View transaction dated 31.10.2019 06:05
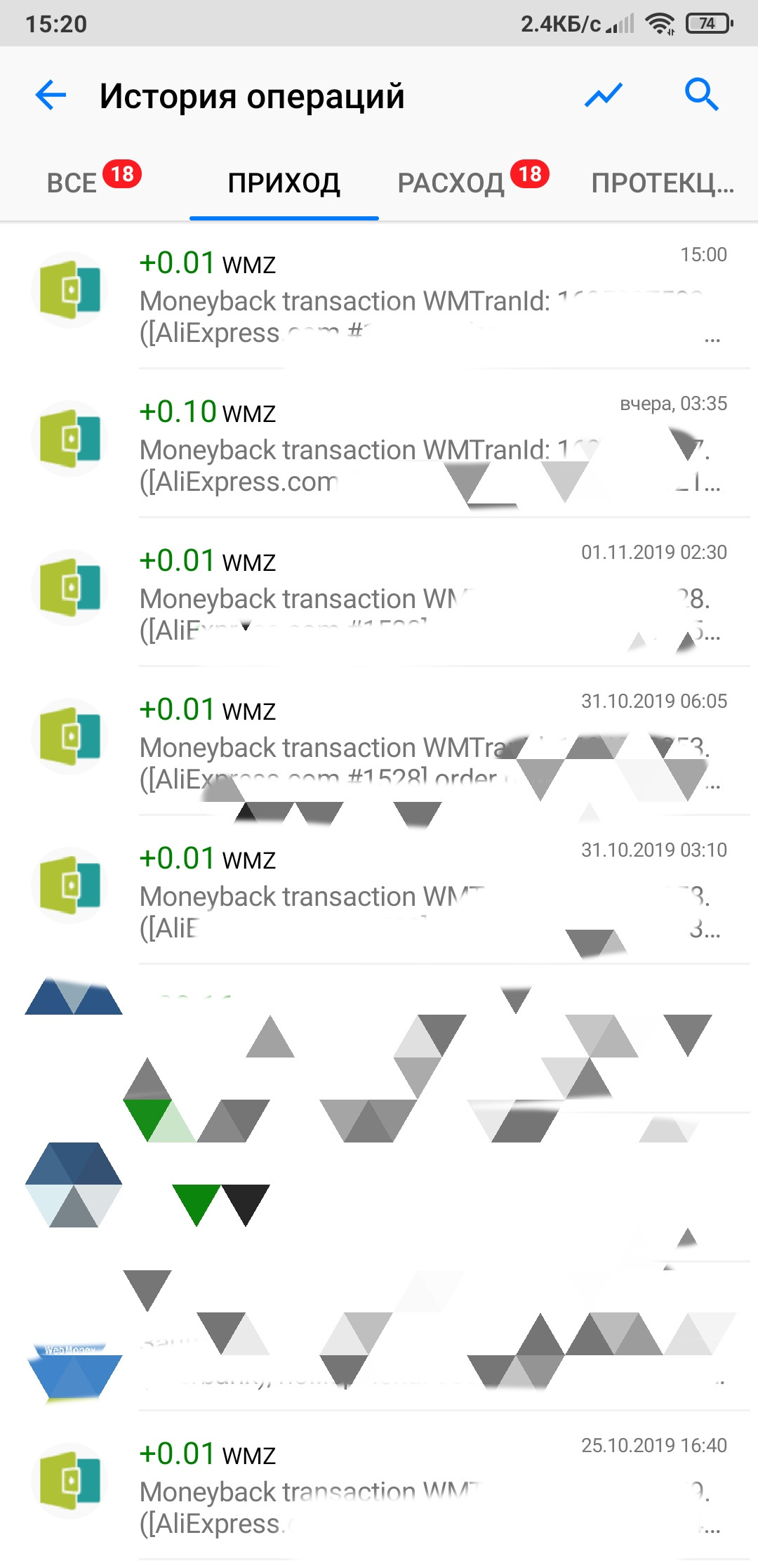Image resolution: width=758 pixels, height=1568 pixels. click(379, 742)
